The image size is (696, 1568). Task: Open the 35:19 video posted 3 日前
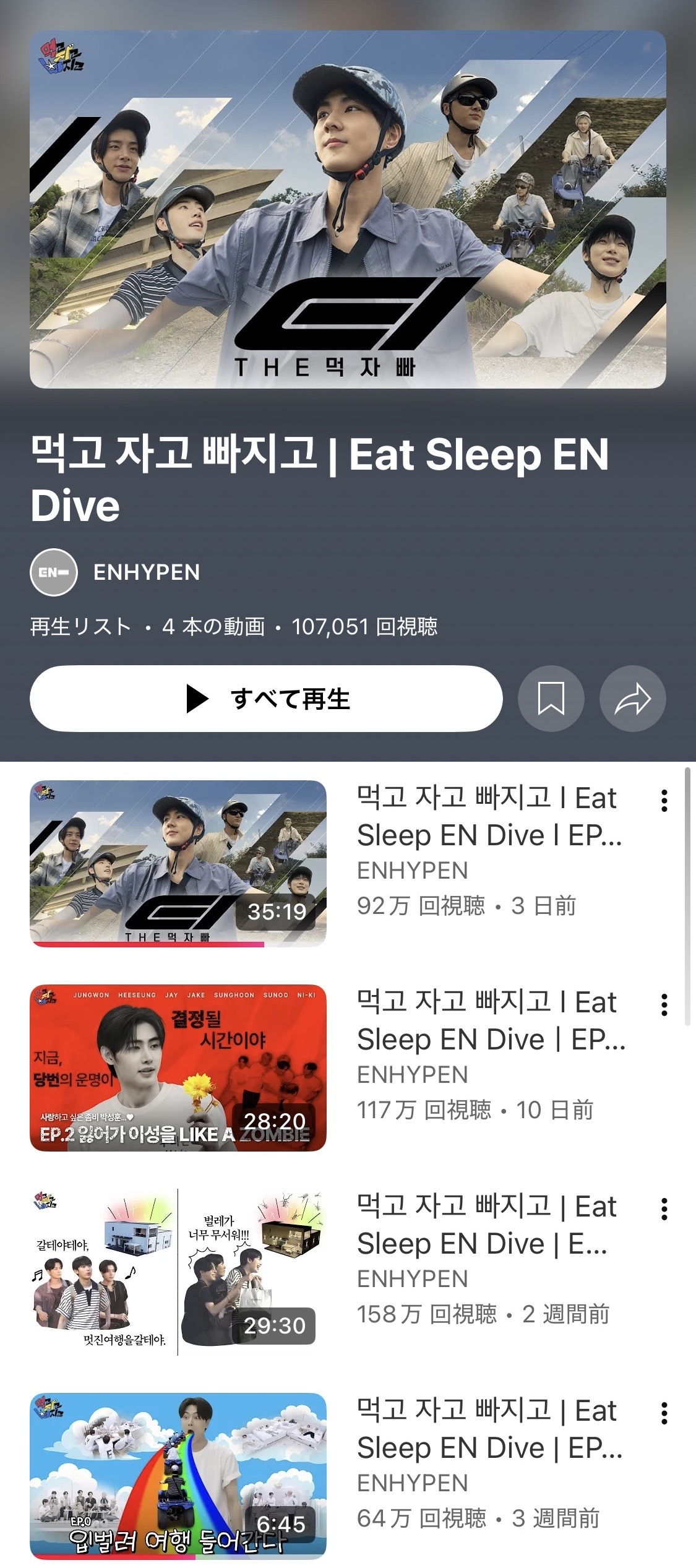(x=178, y=863)
